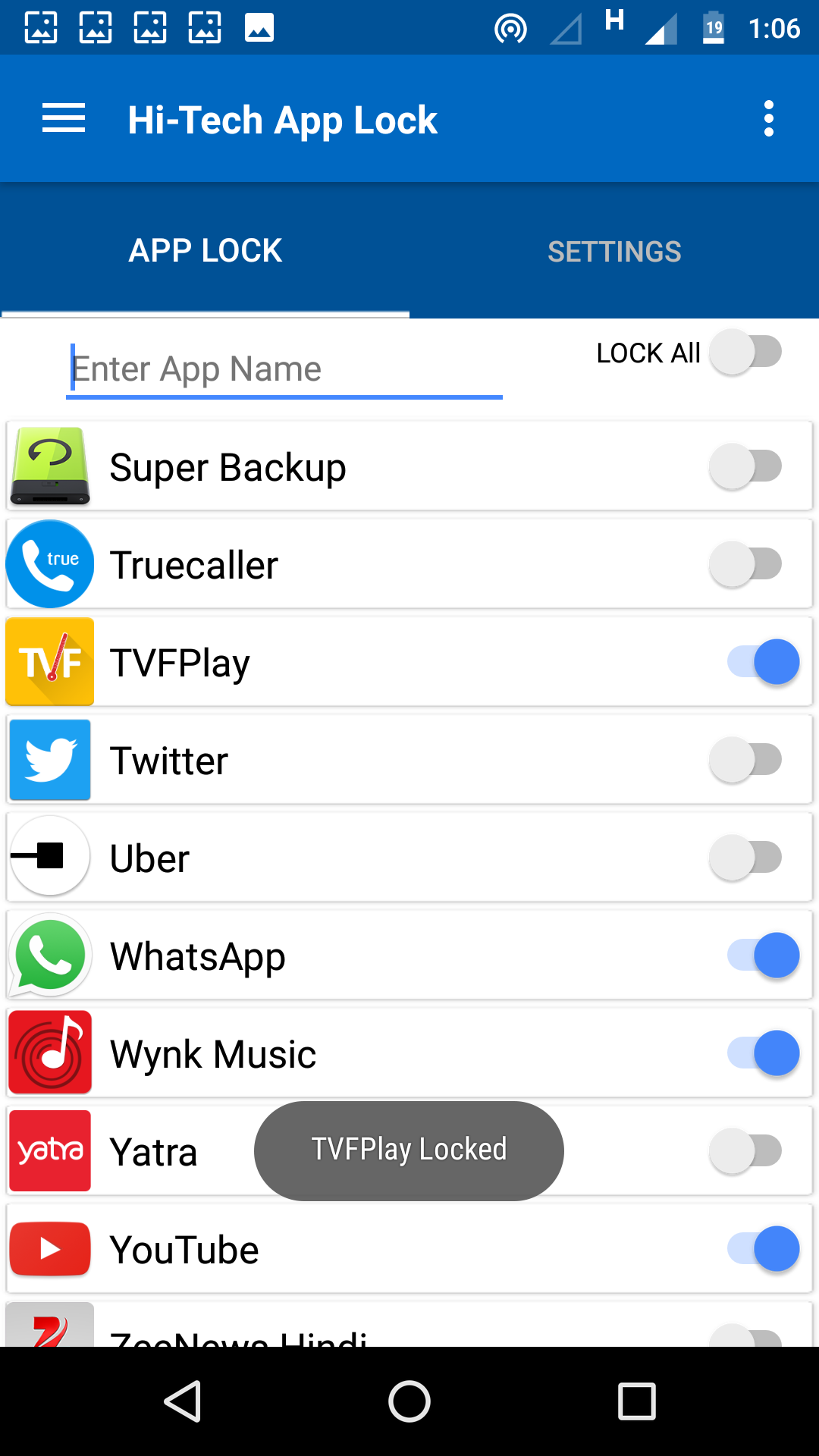The height and width of the screenshot is (1456, 819).
Task: Enable the lock for Twitter
Action: pos(745,759)
